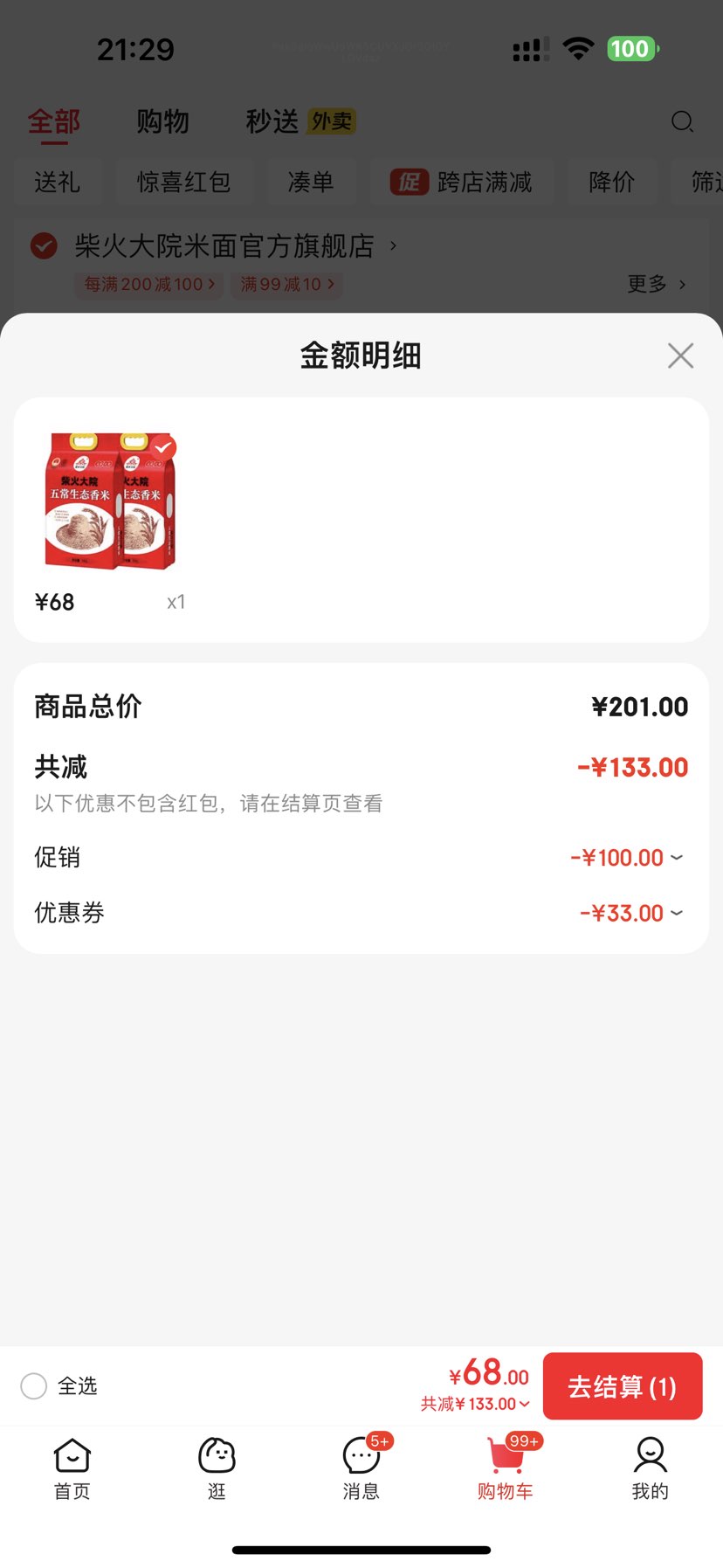Collapse the 共减 ¥133.00 summary

476,1404
